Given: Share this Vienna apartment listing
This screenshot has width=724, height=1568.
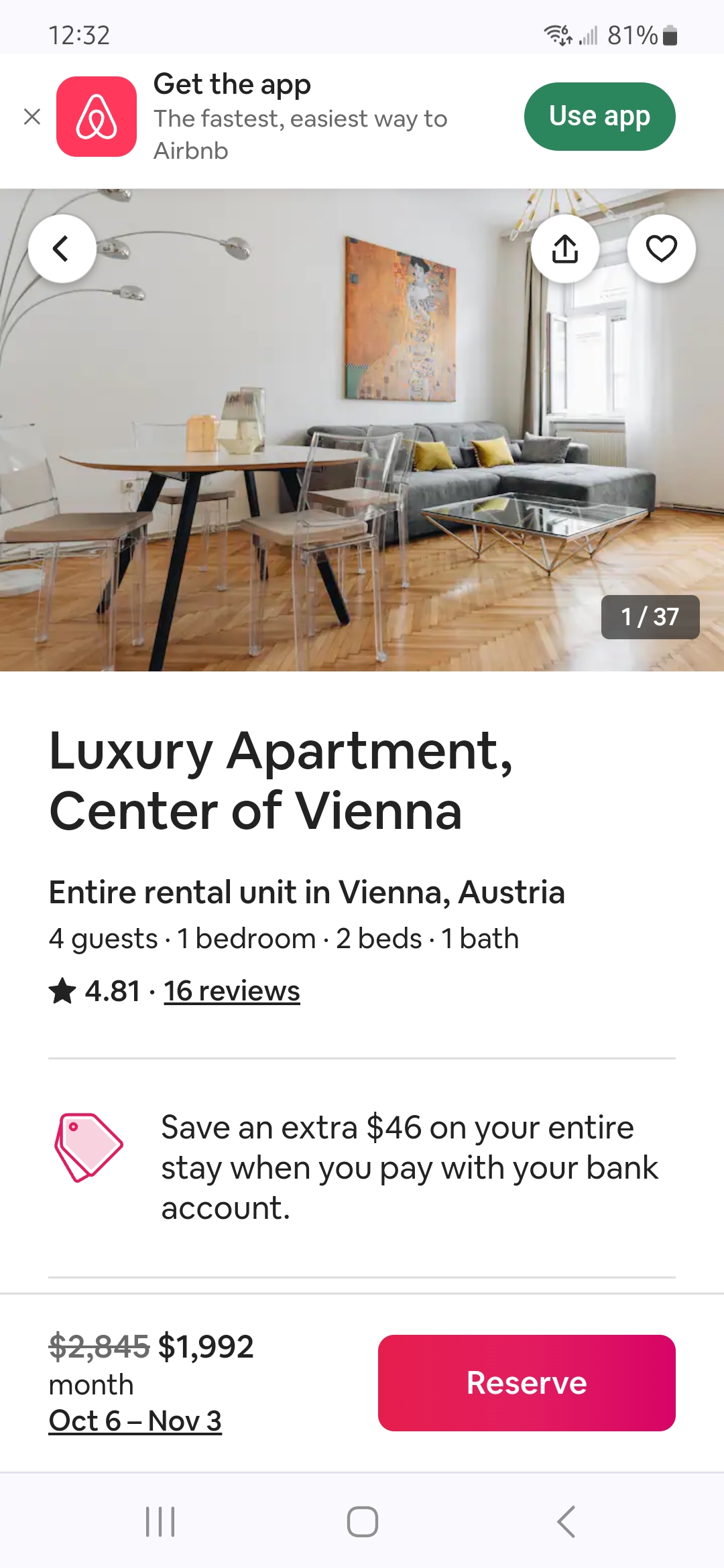Looking at the screenshot, I should (565, 249).
